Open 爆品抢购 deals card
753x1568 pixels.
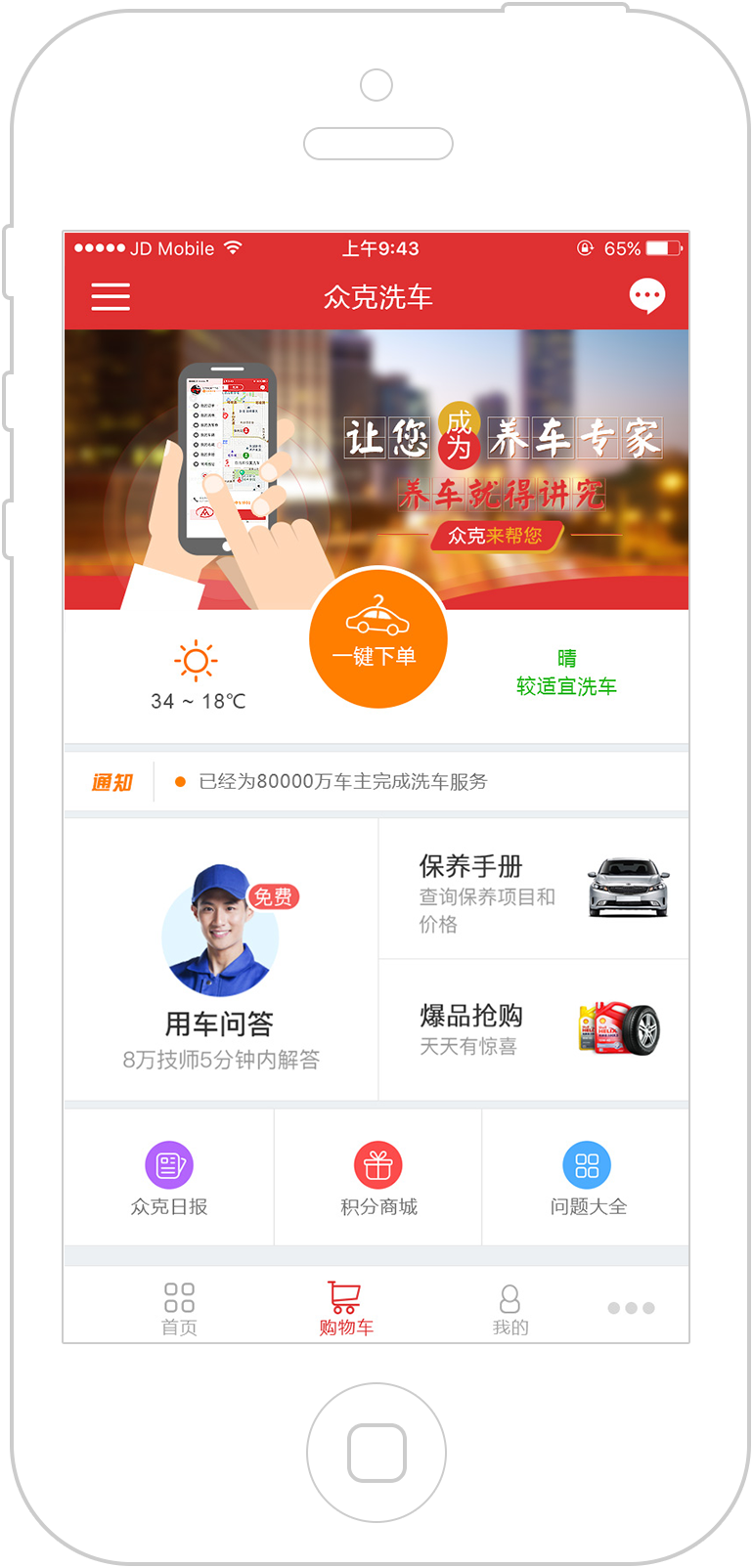point(533,1029)
